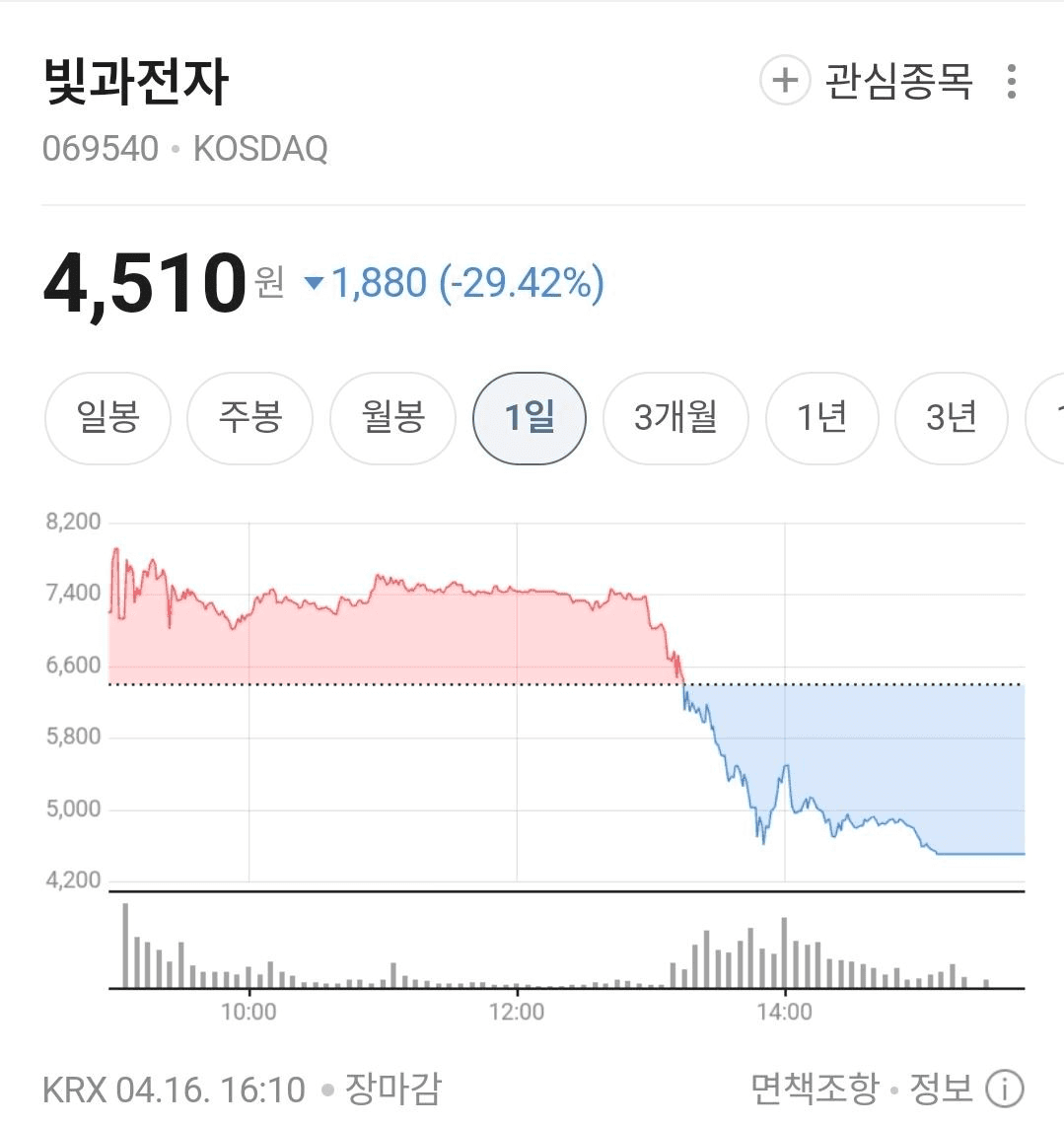Select the 월봉 chart chip

point(392,418)
